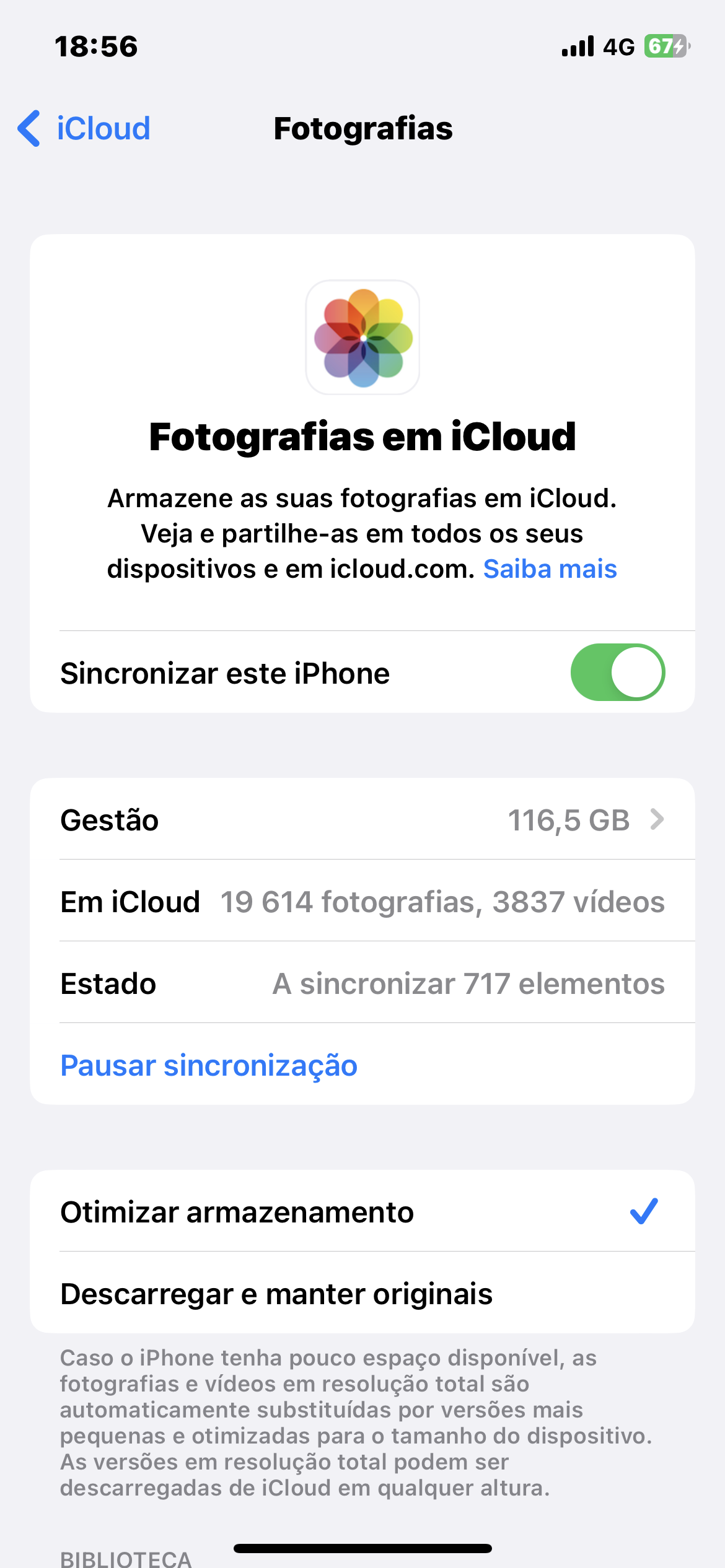
Task: Tap Pausar sincronização
Action: point(209,1066)
